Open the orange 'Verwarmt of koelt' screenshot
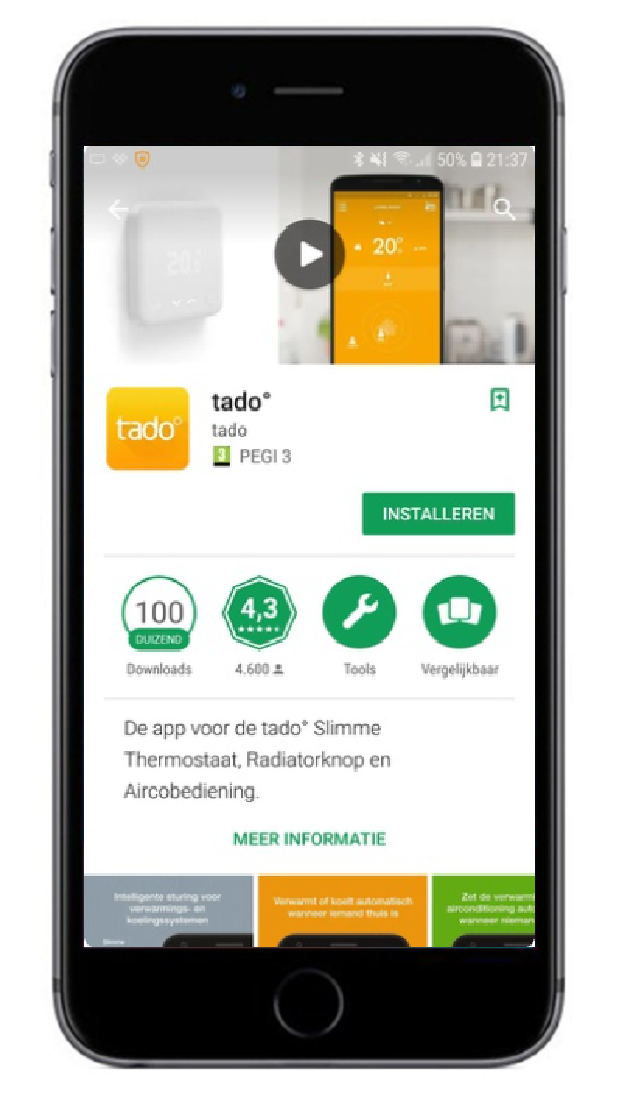617x1100 pixels. [x=342, y=910]
